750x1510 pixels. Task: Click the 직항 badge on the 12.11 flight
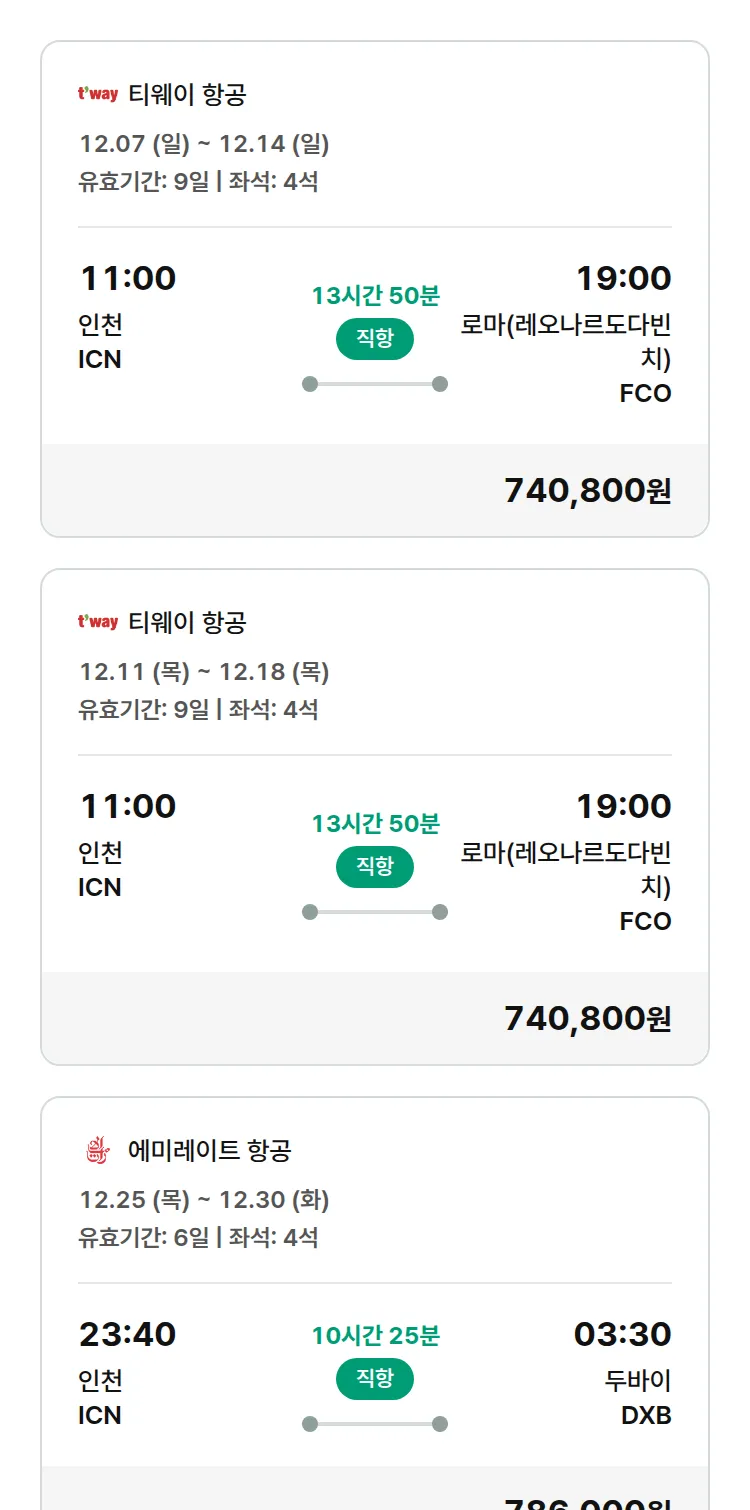[375, 866]
